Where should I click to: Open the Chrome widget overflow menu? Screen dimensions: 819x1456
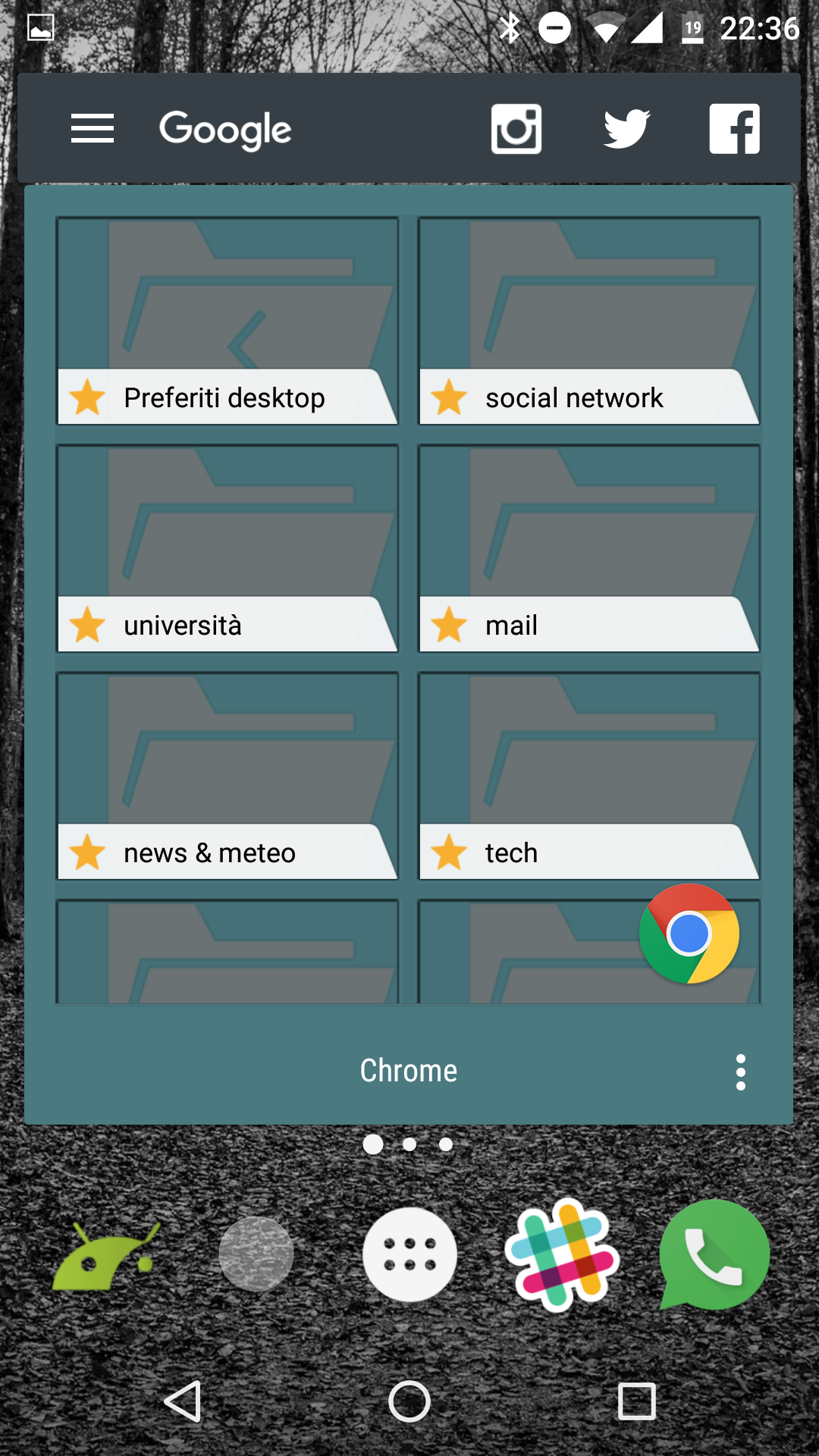point(740,1072)
